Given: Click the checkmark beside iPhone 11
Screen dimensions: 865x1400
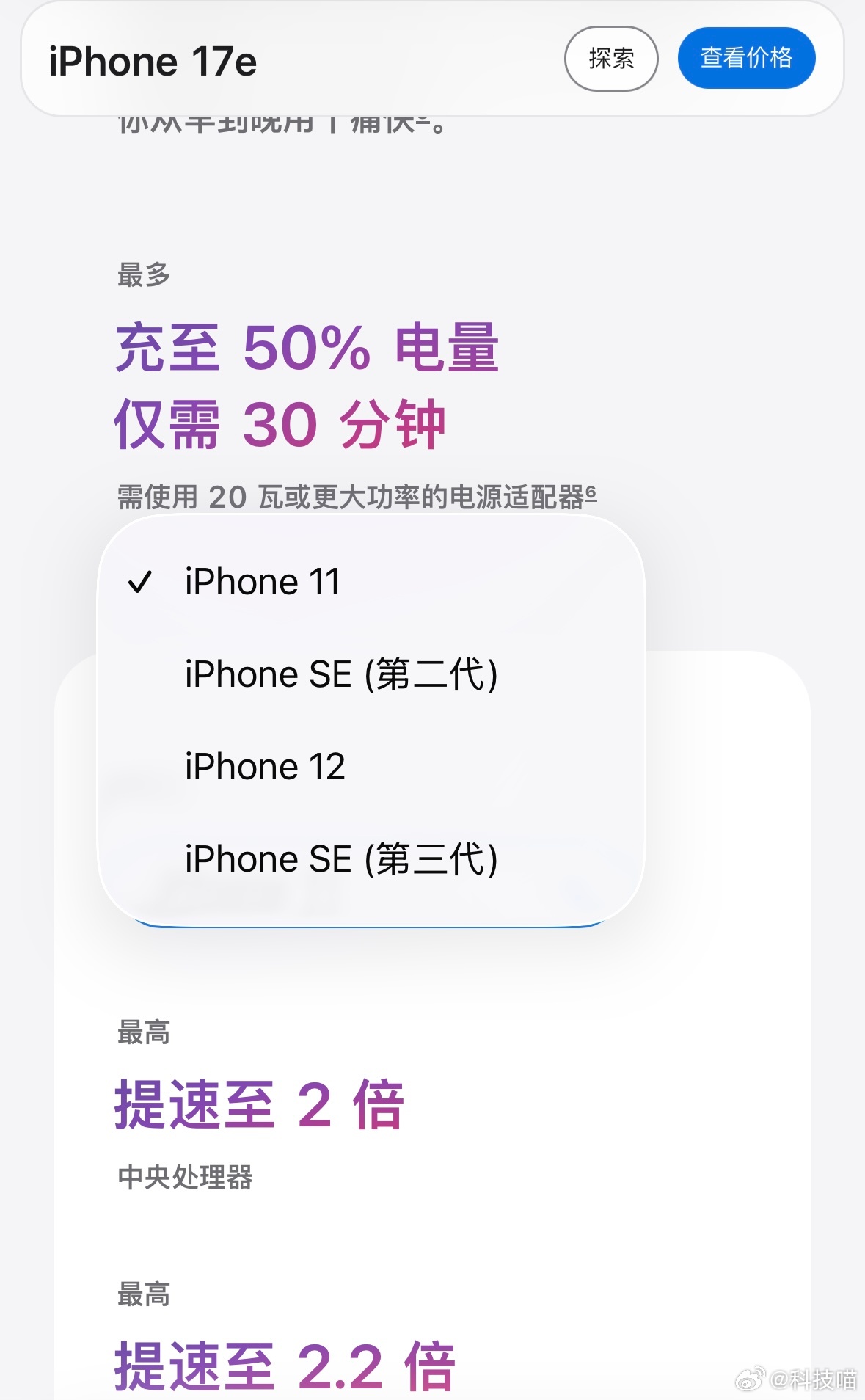Looking at the screenshot, I should (x=142, y=583).
